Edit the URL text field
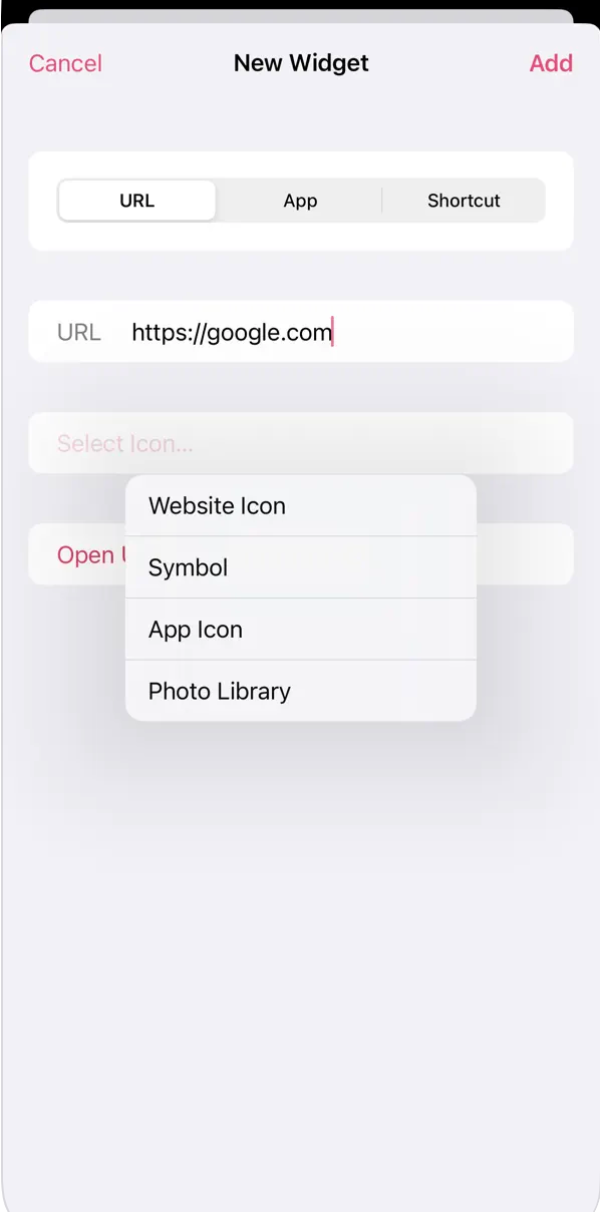Viewport: 600px width, 1212px height. pyautogui.click(x=340, y=332)
